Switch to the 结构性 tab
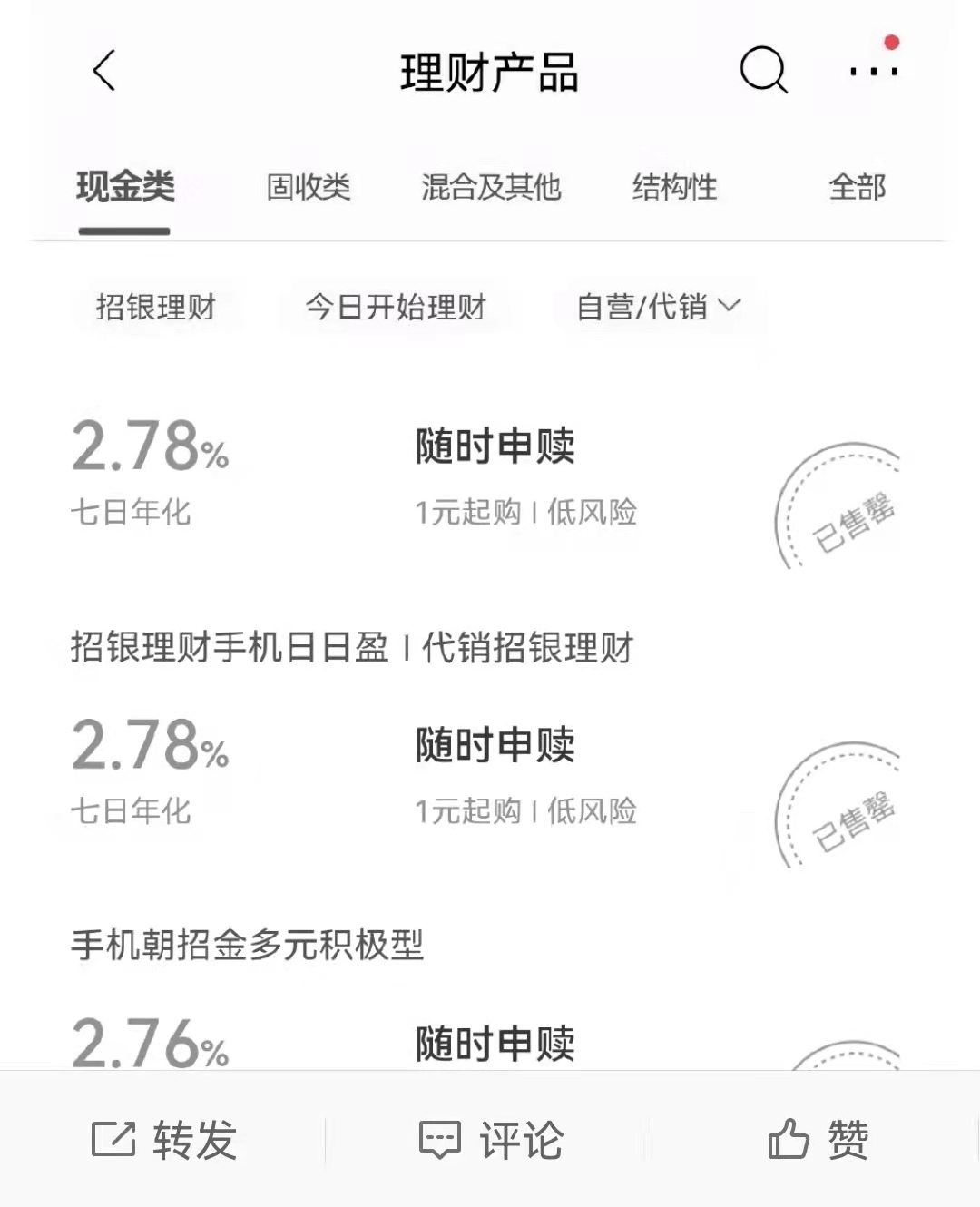980x1207 pixels. (x=674, y=188)
